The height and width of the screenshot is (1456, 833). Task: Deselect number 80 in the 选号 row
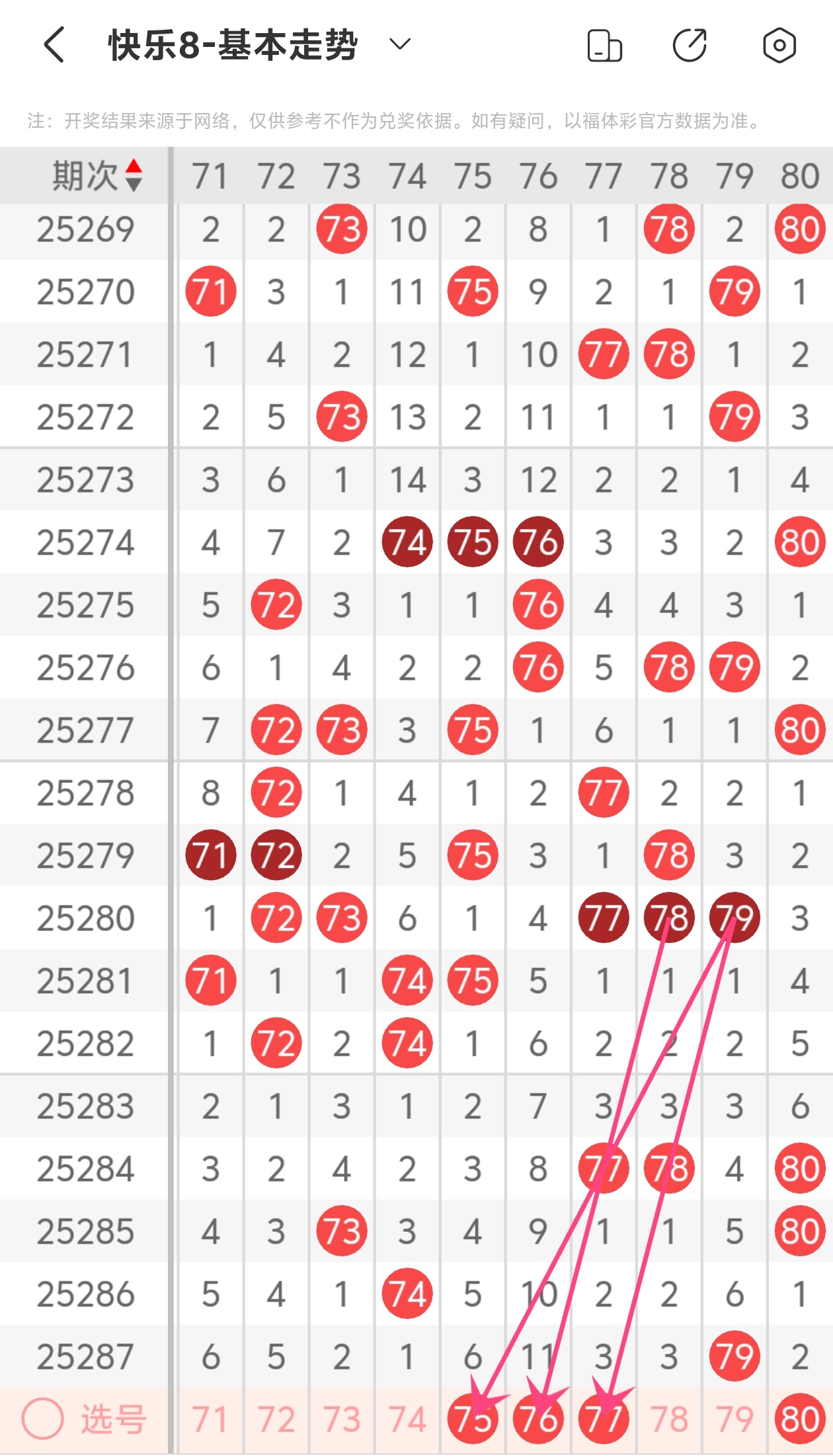click(799, 1419)
